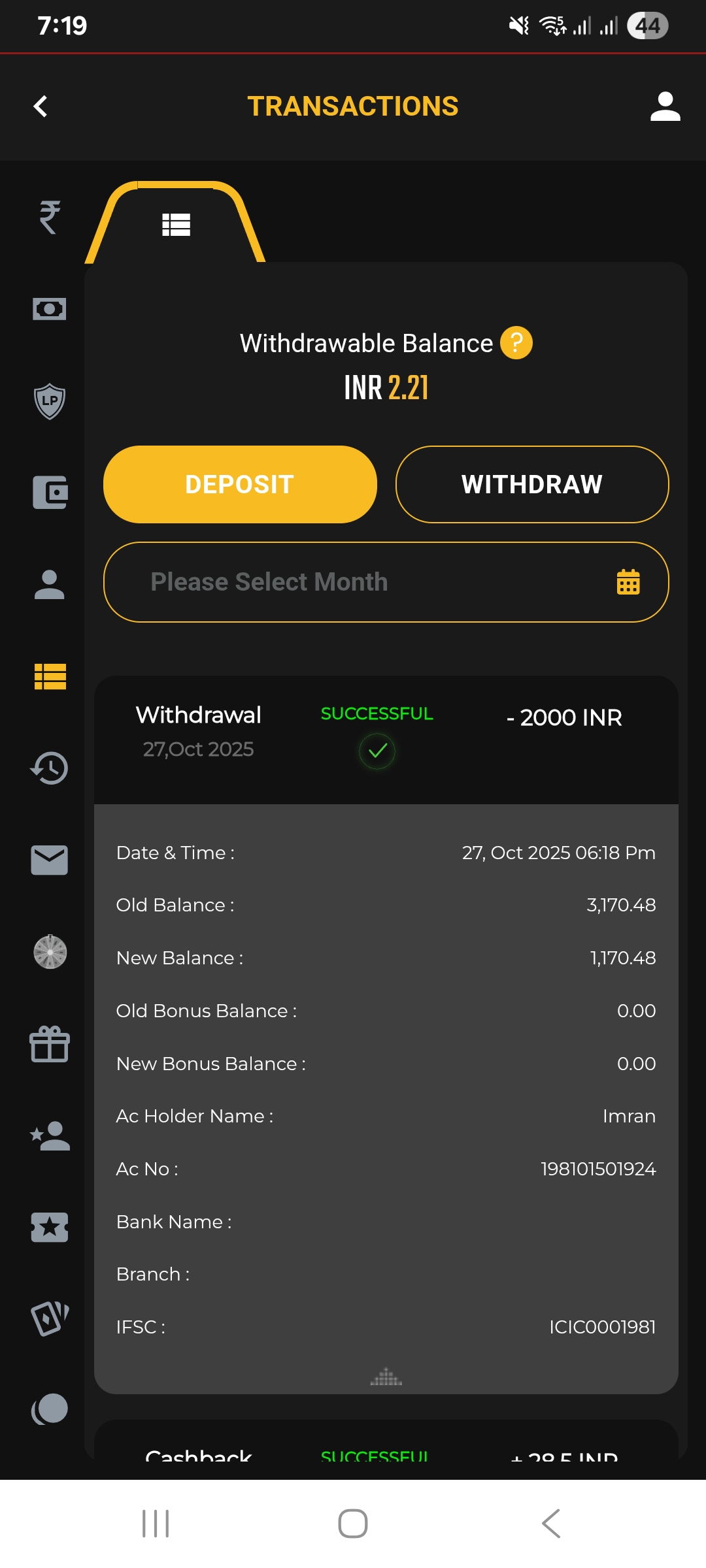Viewport: 706px width, 1568px height.
Task: Open the Please Select Month picker
Action: coord(386,582)
